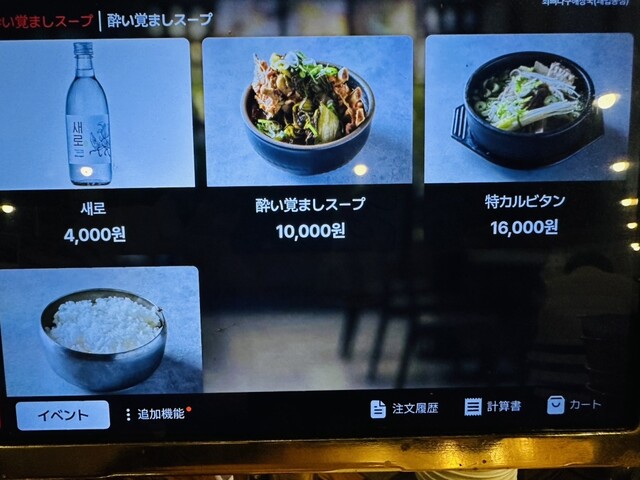The image size is (640, 480).
Task: Open the 計算書 bill
Action: [493, 407]
